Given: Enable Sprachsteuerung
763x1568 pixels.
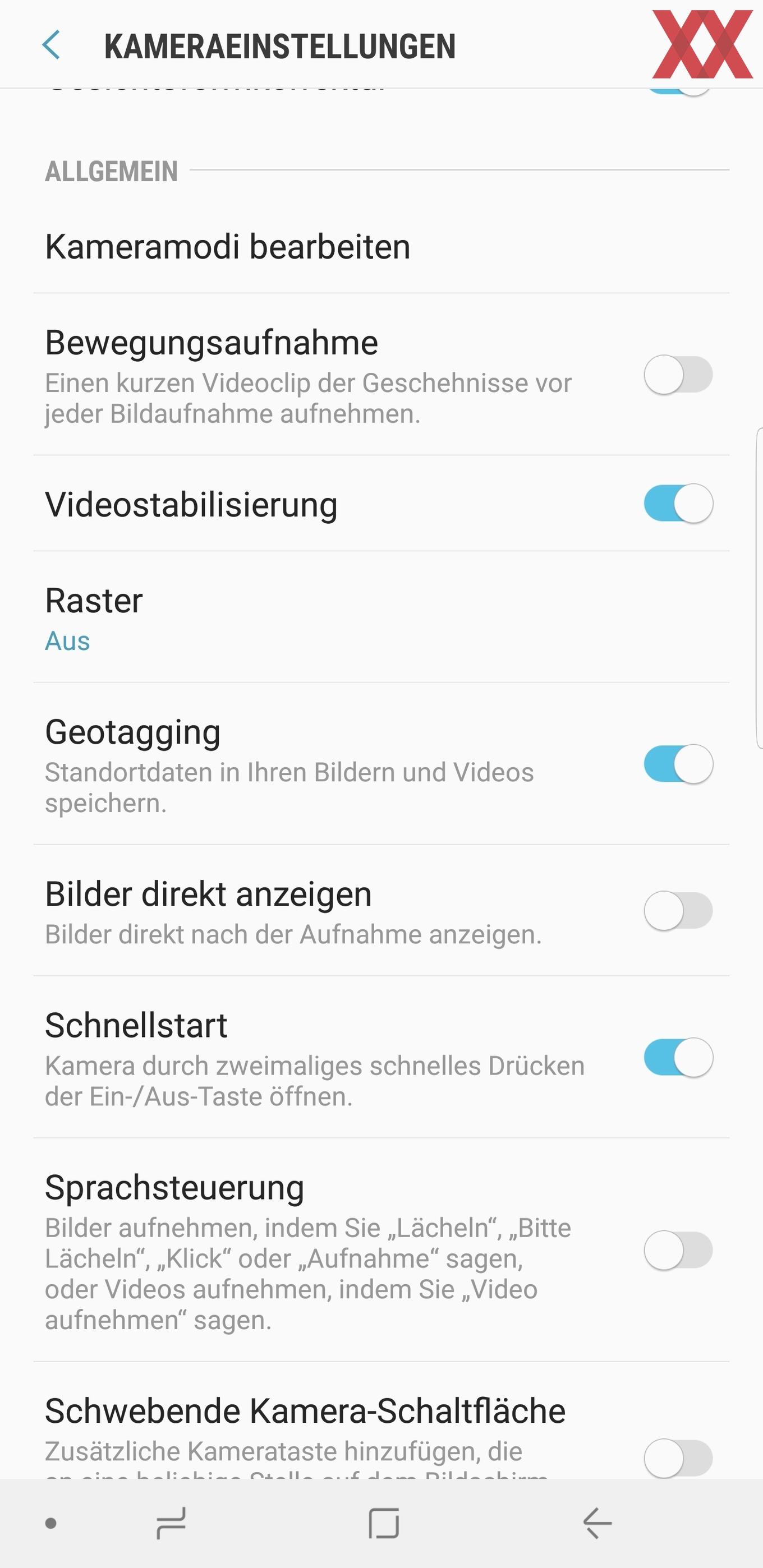Looking at the screenshot, I should (x=678, y=1250).
